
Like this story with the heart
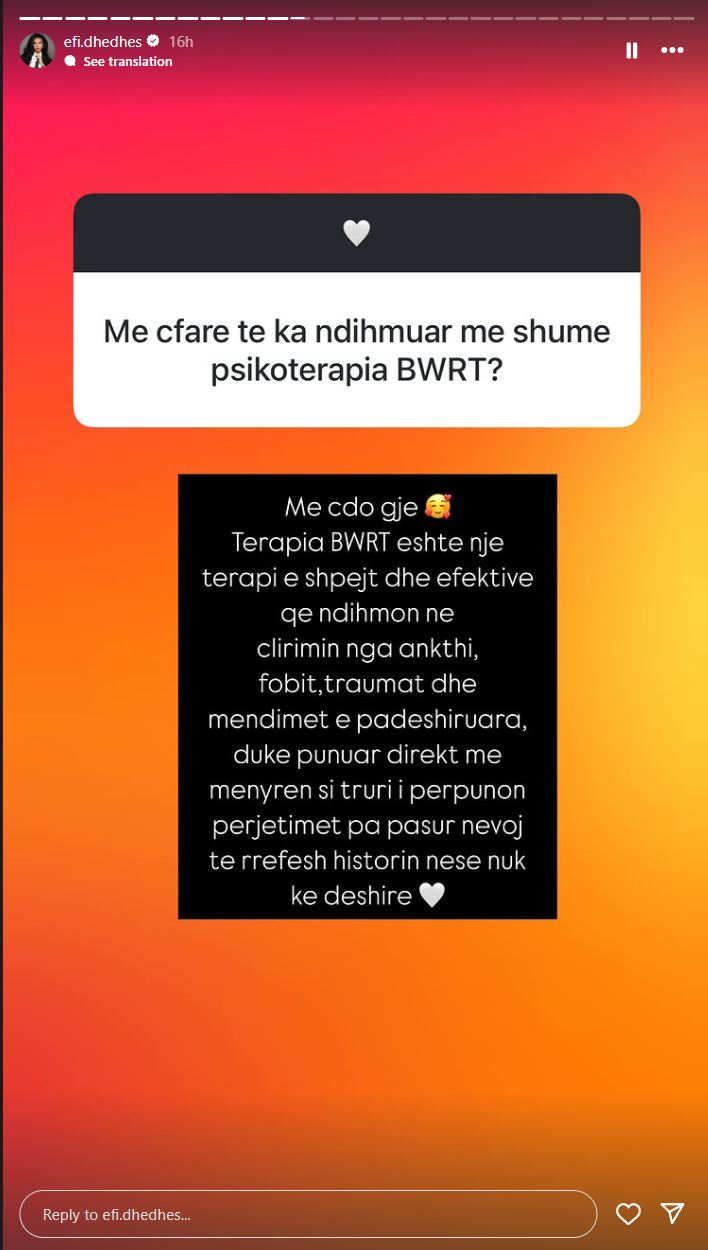pyautogui.click(x=628, y=1214)
